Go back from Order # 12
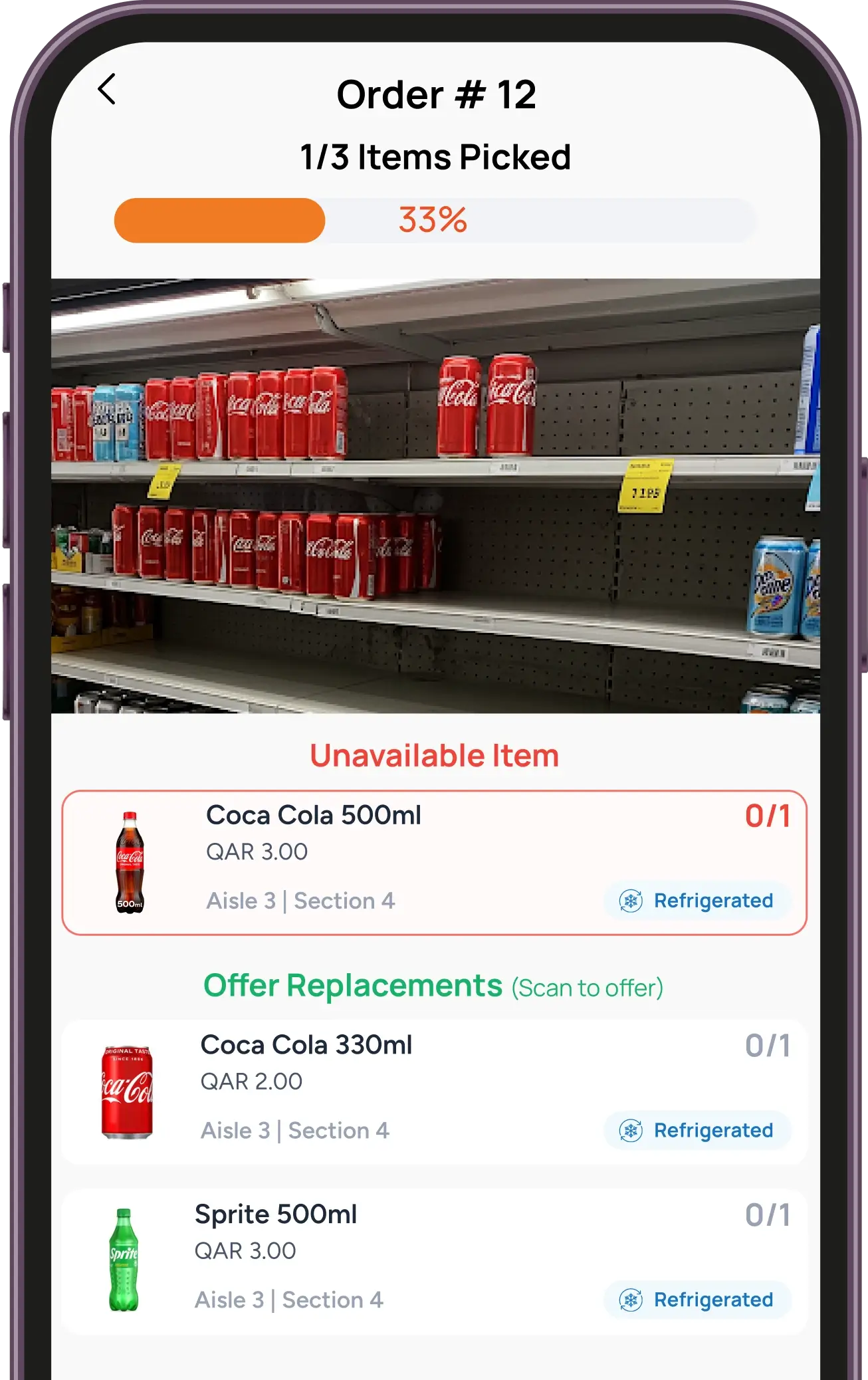 pyautogui.click(x=107, y=89)
